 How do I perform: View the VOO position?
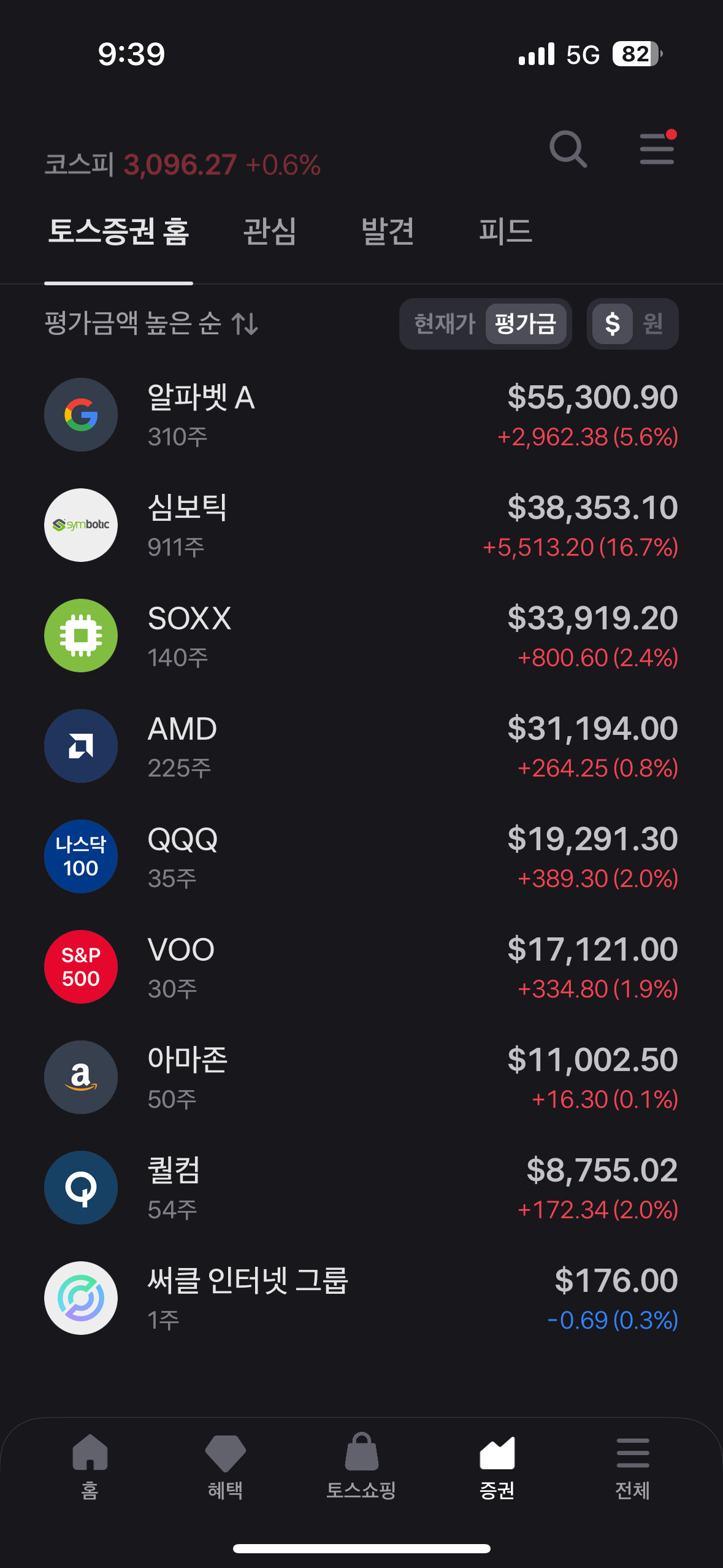pyautogui.click(x=361, y=967)
